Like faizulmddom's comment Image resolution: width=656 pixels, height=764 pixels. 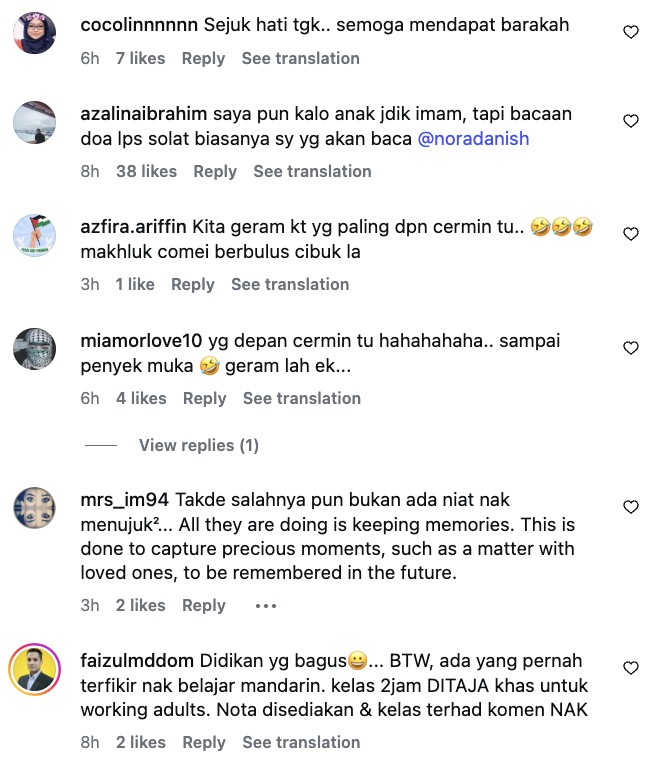[x=631, y=668]
